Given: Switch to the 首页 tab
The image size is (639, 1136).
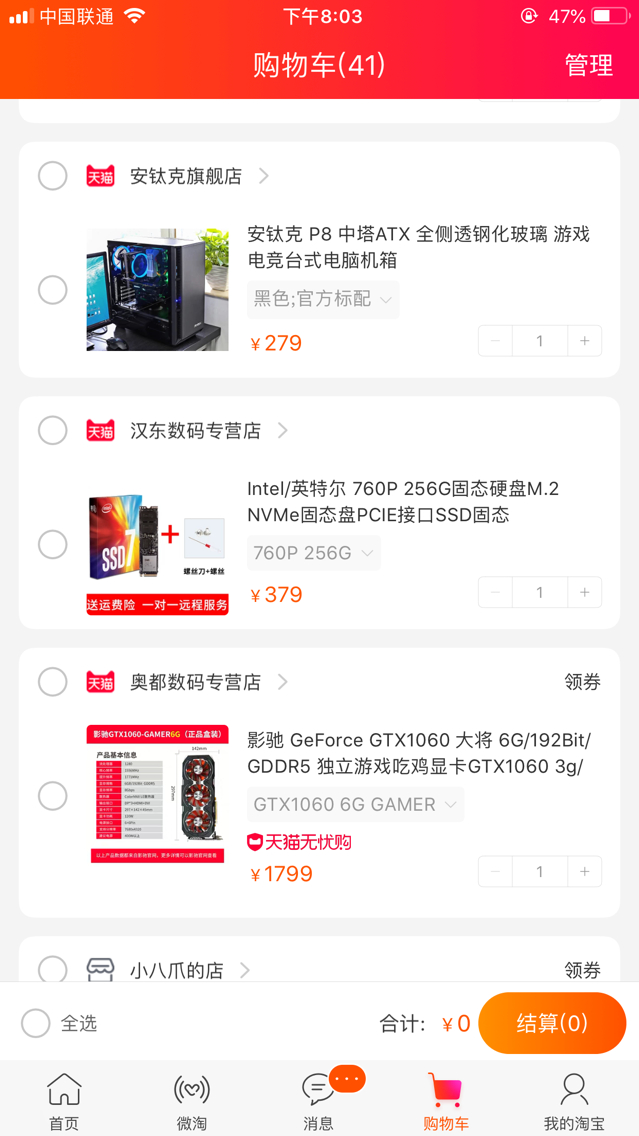Looking at the screenshot, I should tap(64, 1100).
